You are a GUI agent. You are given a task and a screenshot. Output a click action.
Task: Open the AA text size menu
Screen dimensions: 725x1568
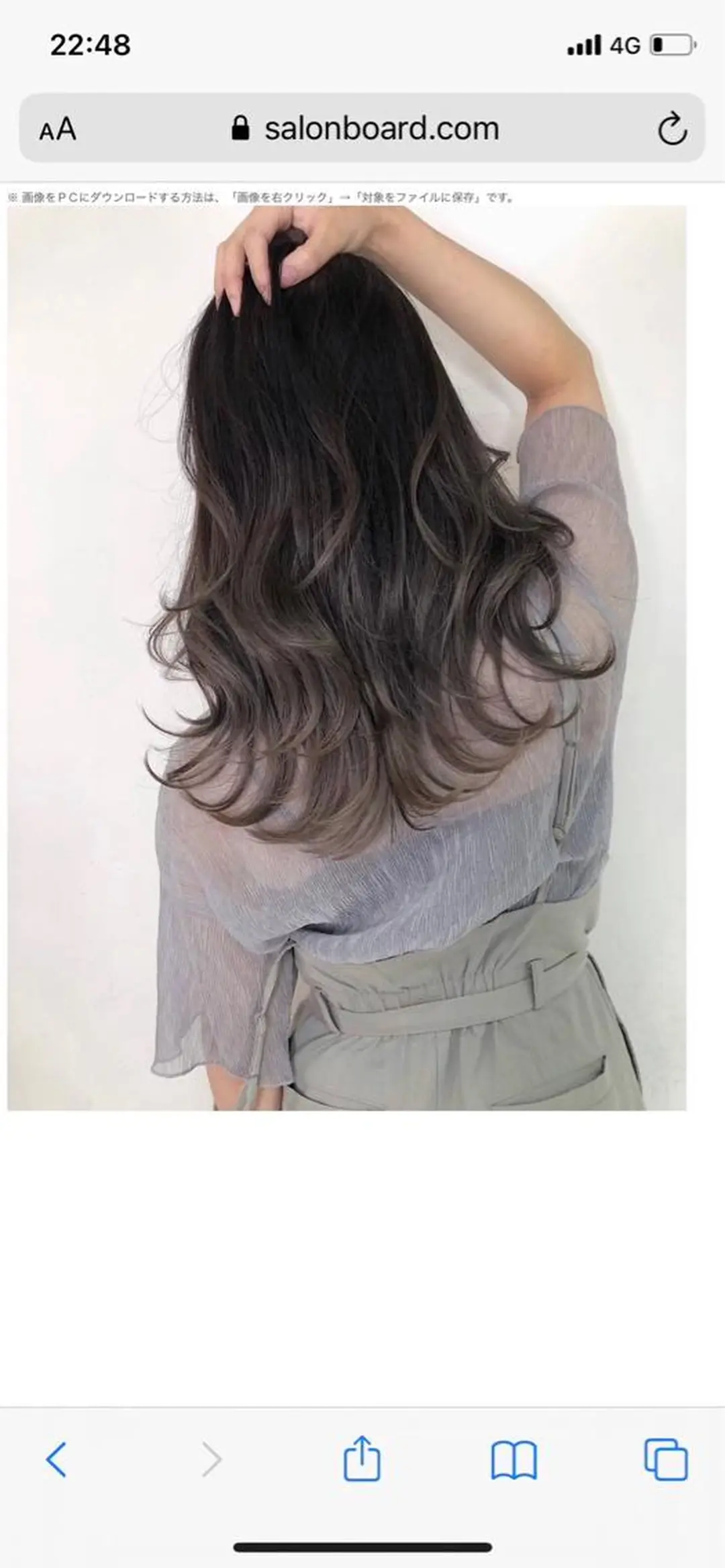[58, 129]
